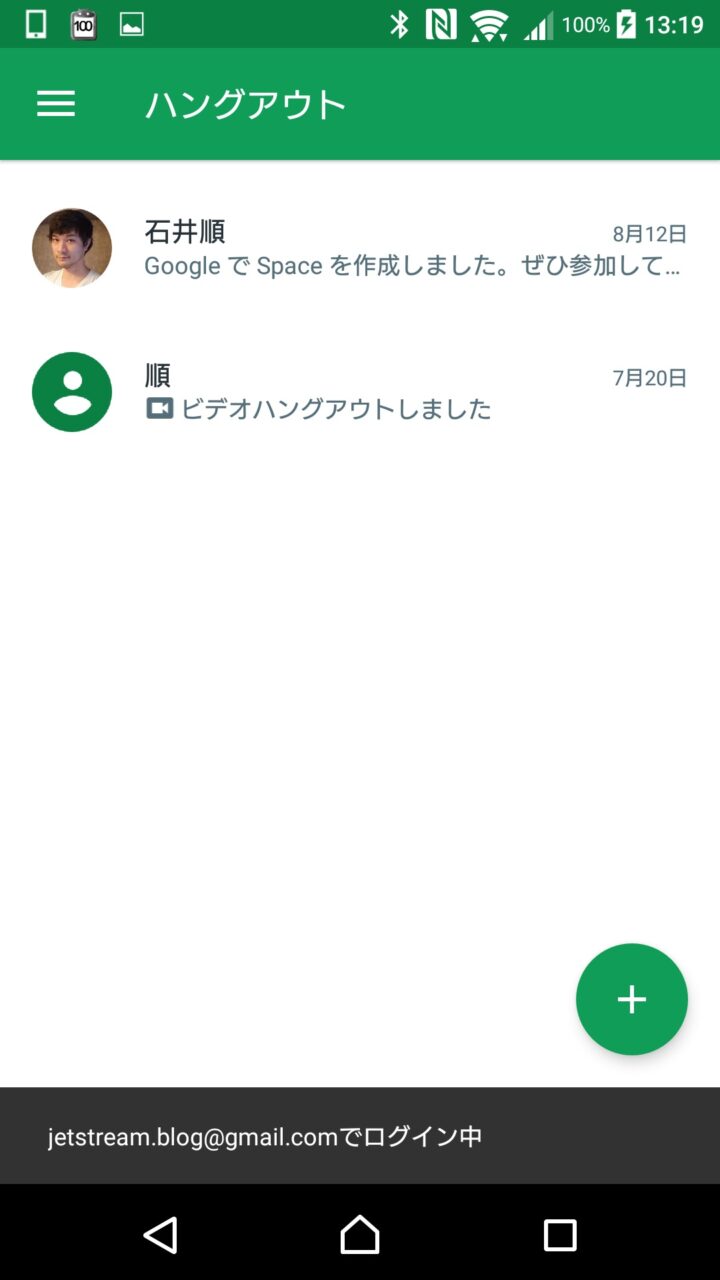
Task: Tap 石井順's profile photo avatar
Action: 72,248
